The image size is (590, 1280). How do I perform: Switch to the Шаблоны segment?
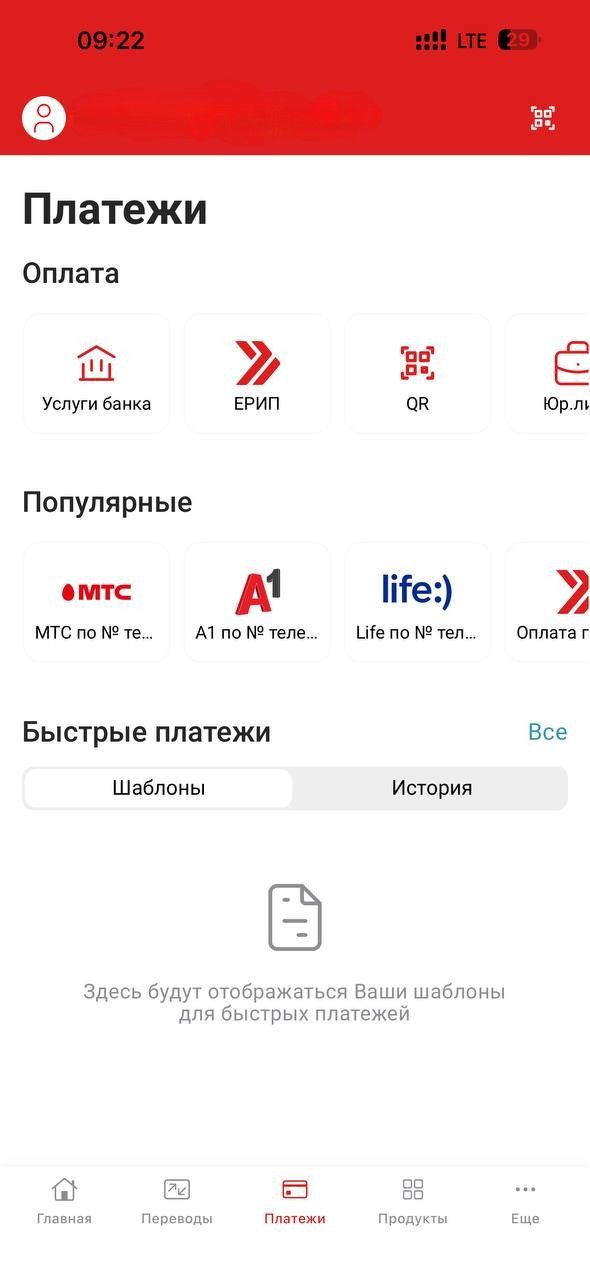(159, 788)
